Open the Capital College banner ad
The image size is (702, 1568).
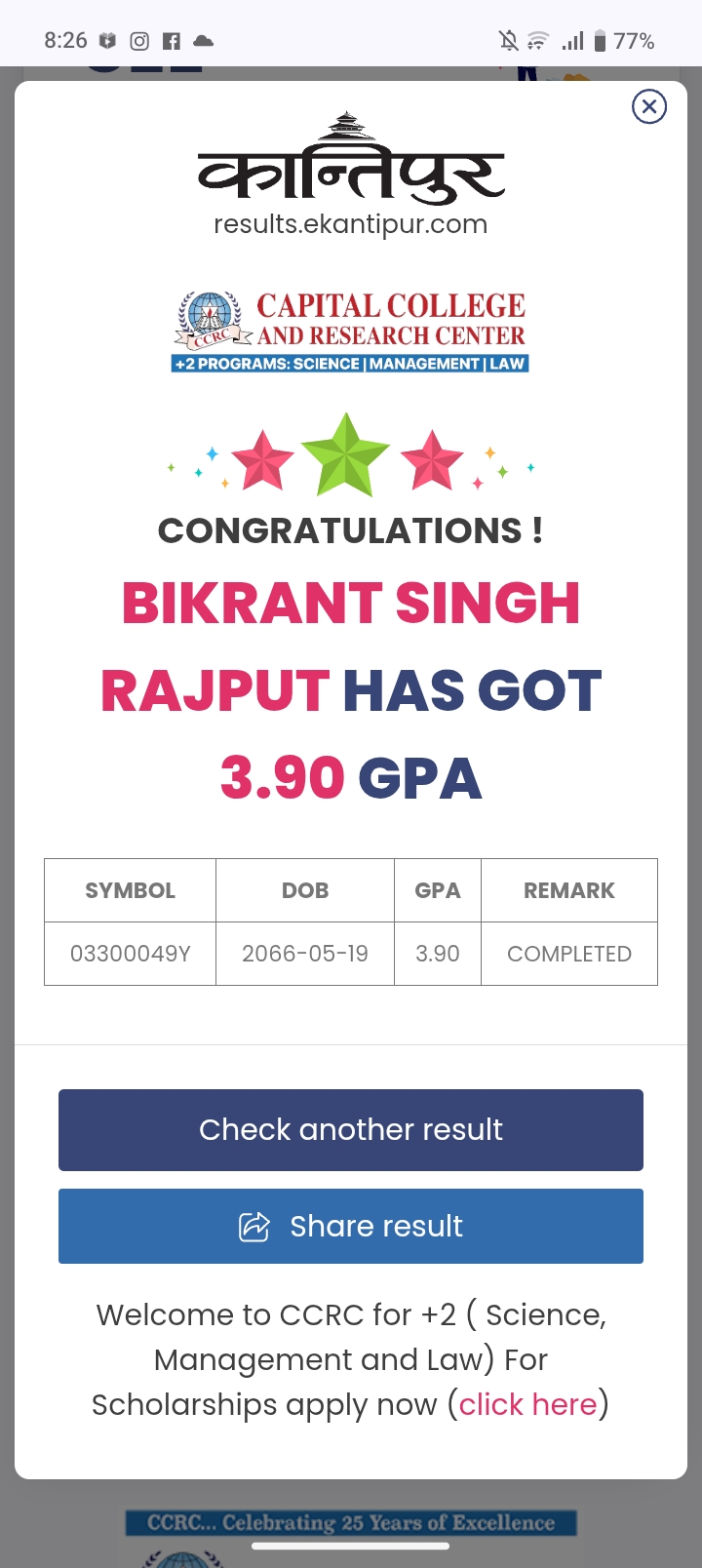point(351,333)
